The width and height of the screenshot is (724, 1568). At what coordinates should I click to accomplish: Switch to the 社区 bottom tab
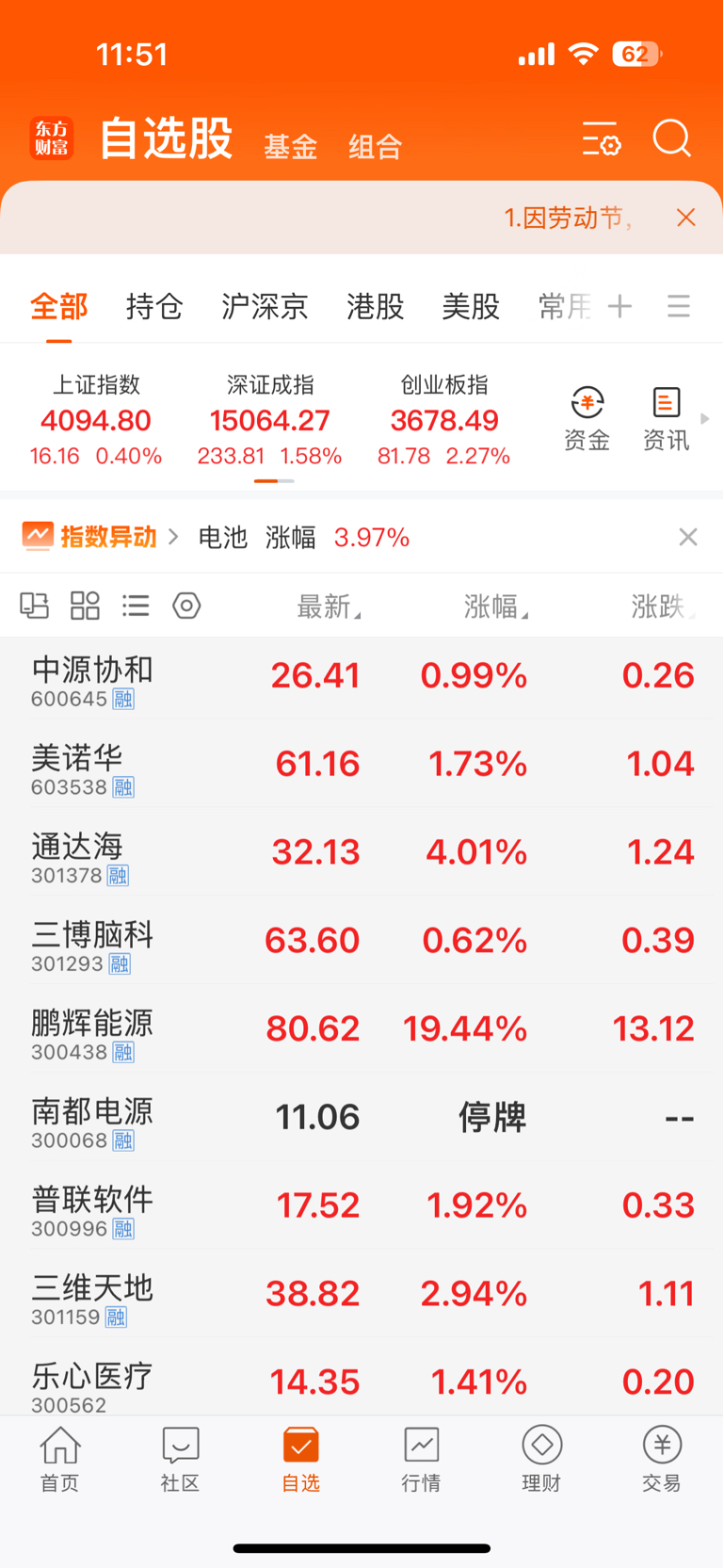pos(180,1459)
